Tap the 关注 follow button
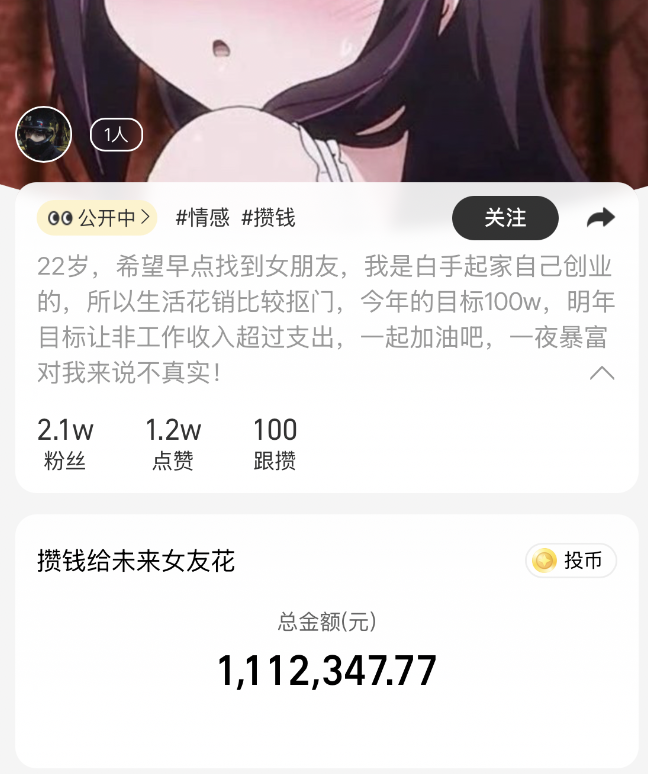The height and width of the screenshot is (774, 648). (505, 218)
